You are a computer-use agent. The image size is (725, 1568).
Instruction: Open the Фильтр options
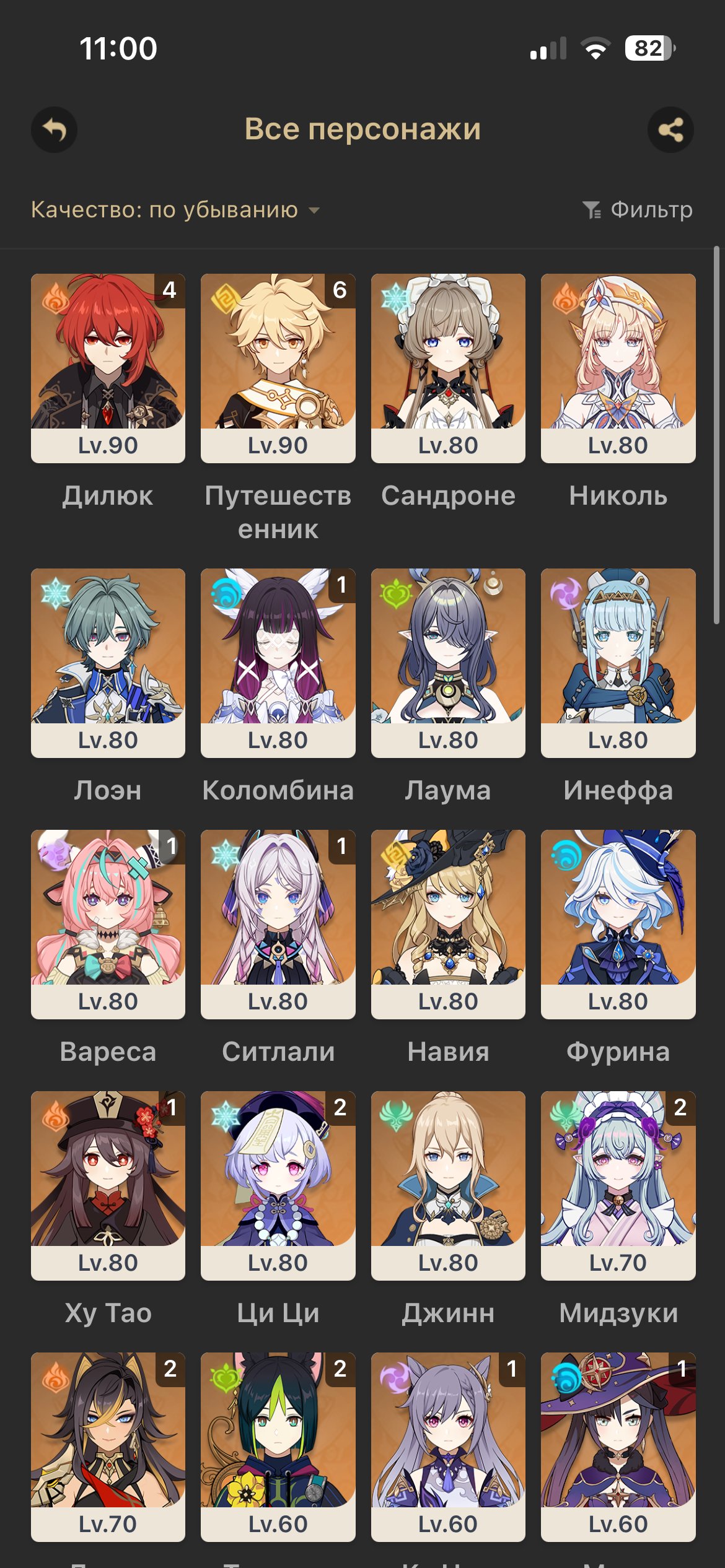pyautogui.click(x=637, y=210)
